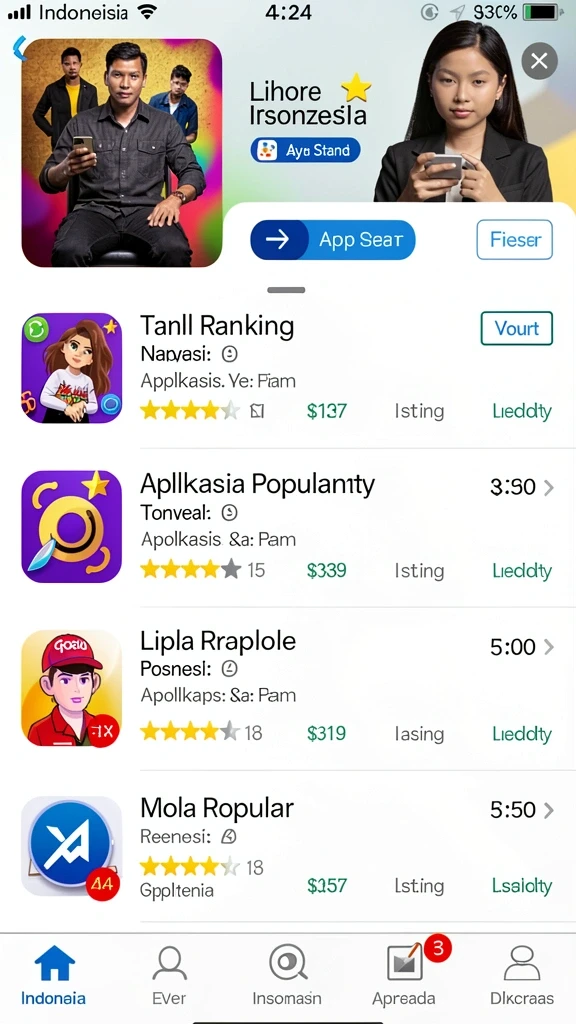Switch to the Indonaia home tab

tap(54, 976)
